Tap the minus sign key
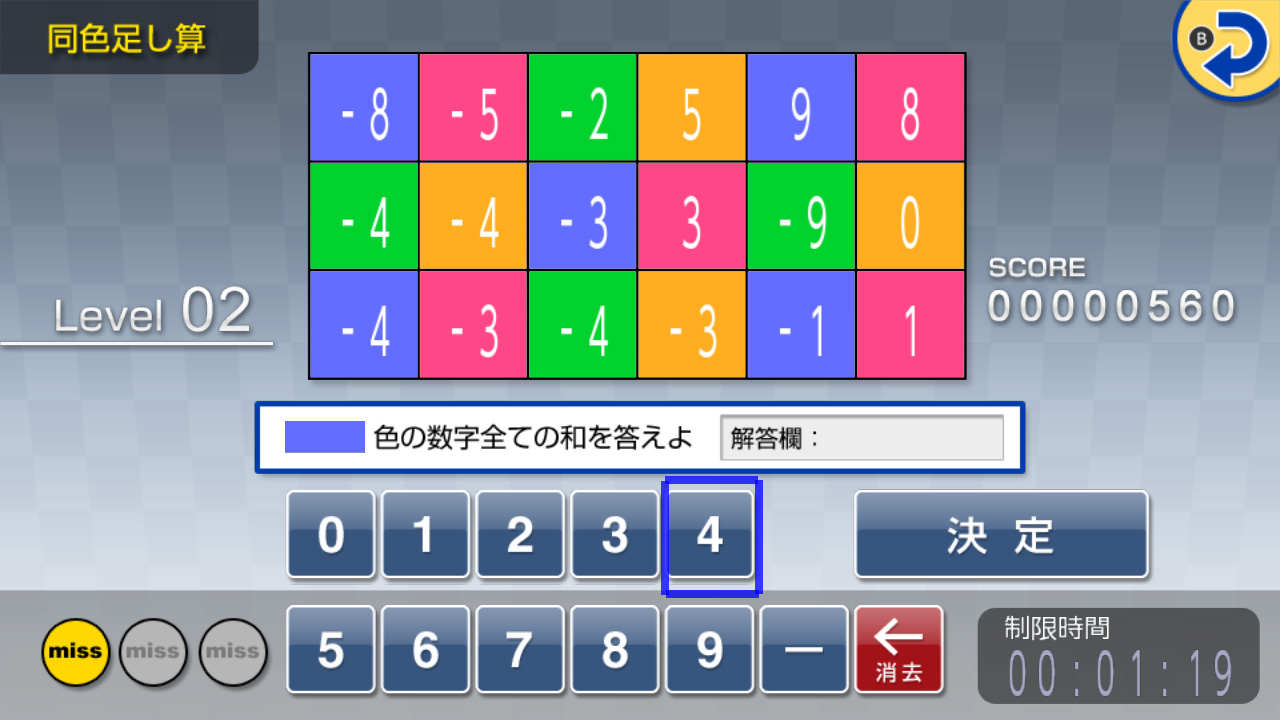 (x=804, y=650)
